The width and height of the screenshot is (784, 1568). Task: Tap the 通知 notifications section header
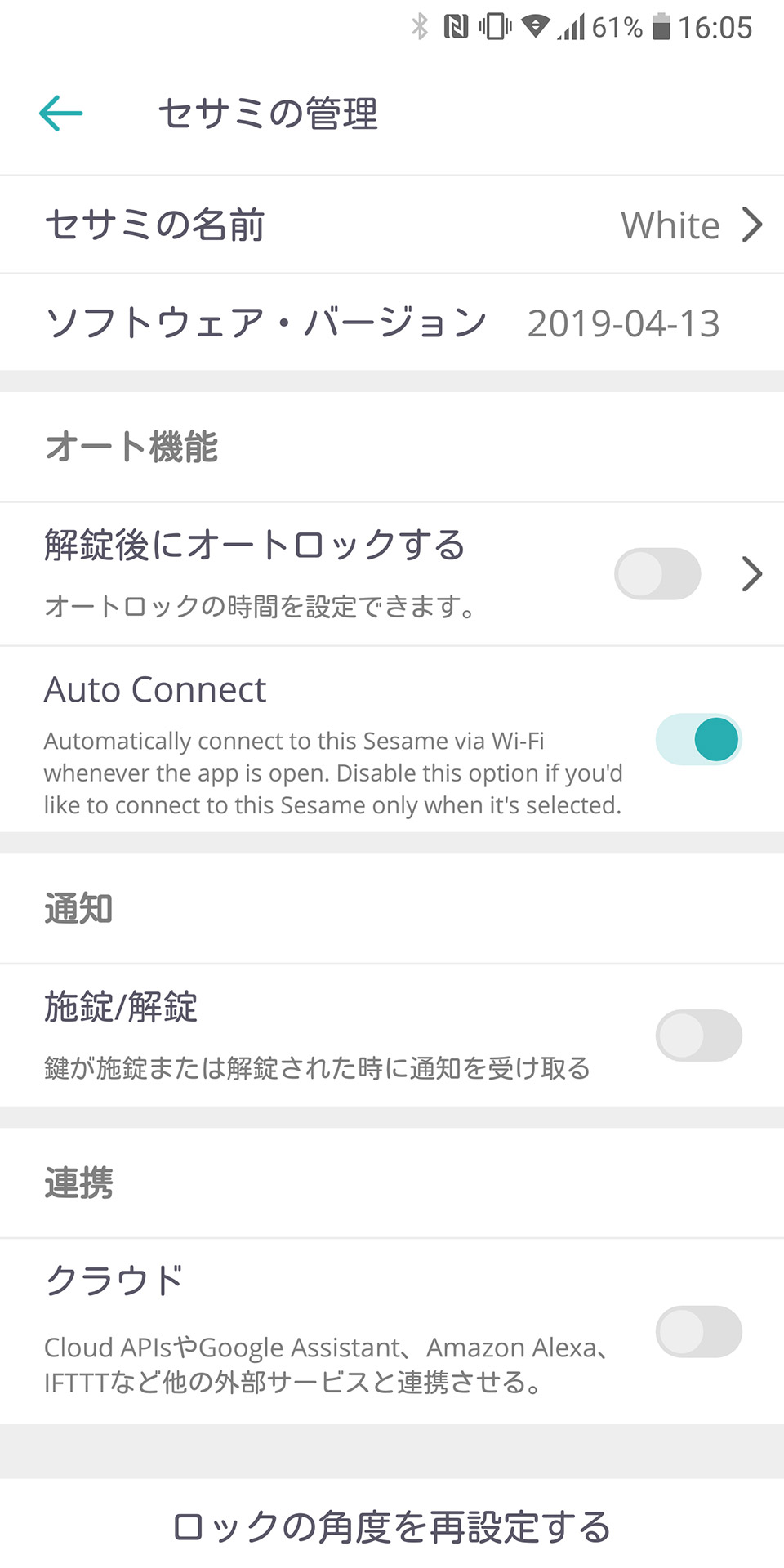click(78, 908)
